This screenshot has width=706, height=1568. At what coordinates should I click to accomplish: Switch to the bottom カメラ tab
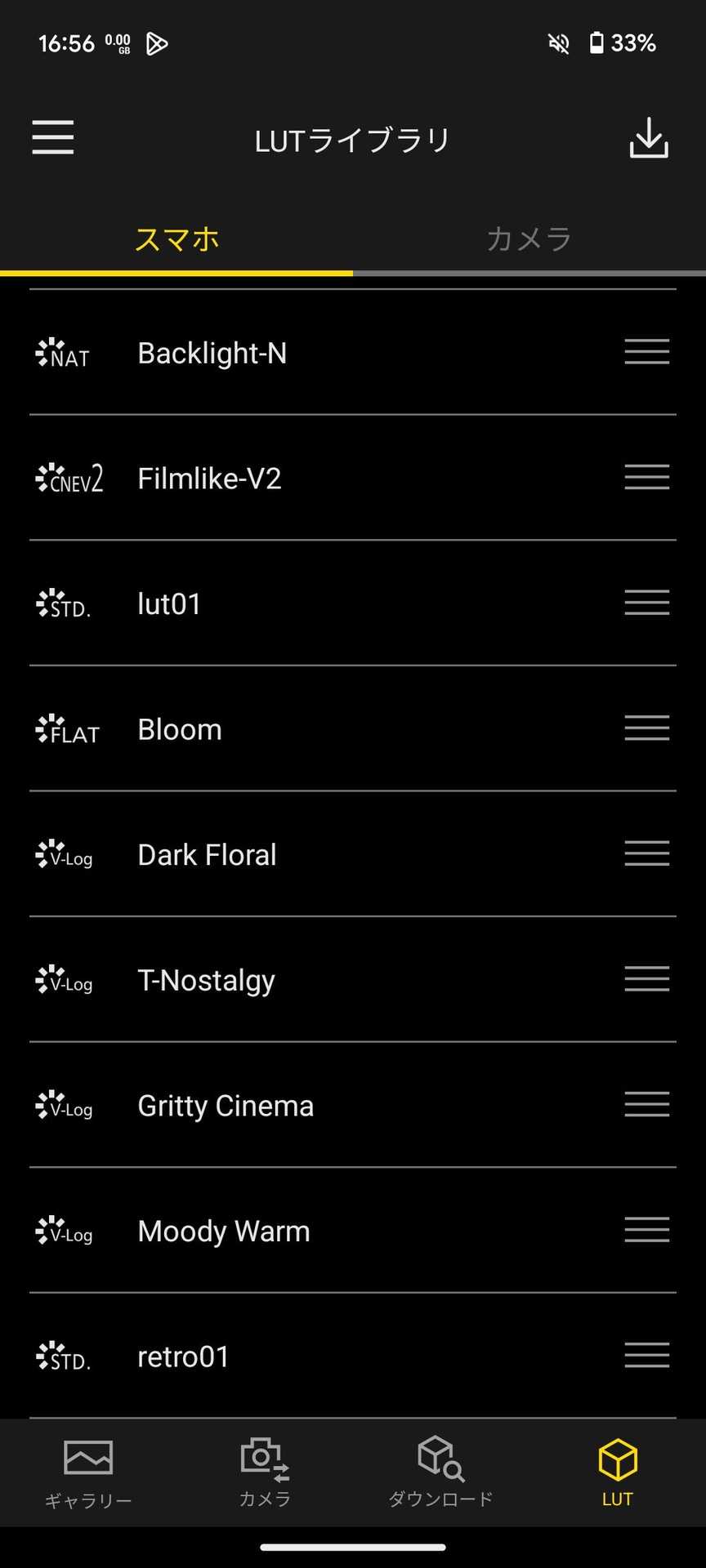click(265, 1473)
